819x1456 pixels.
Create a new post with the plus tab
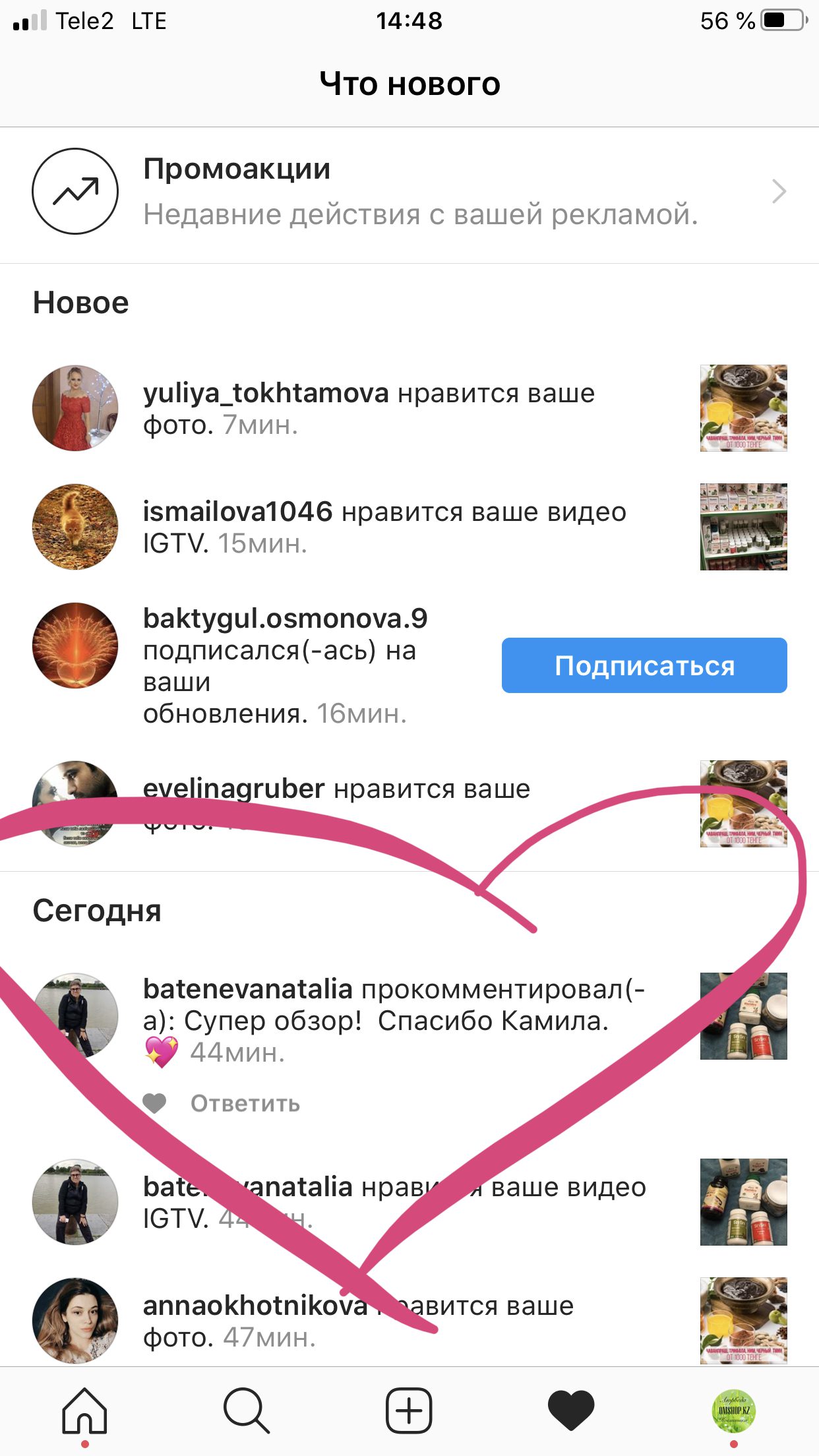point(409,1411)
